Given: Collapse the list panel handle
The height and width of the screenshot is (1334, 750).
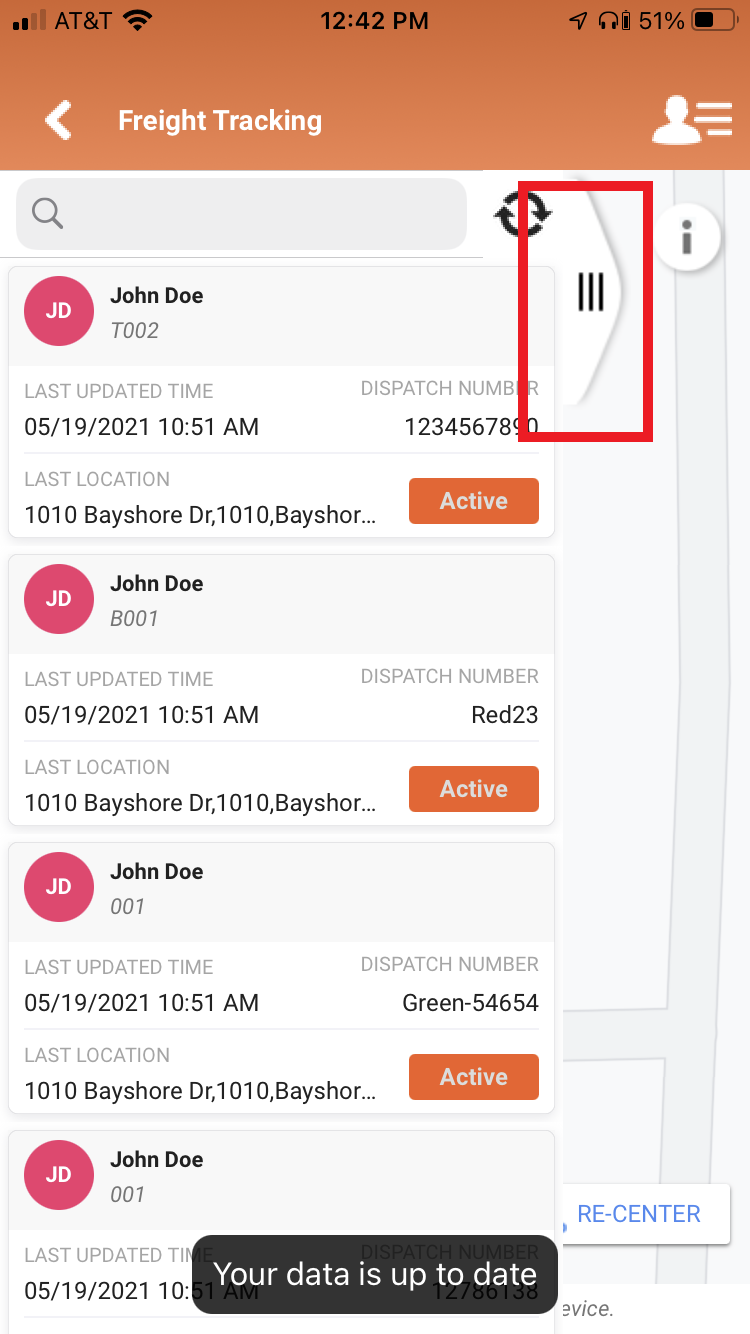Looking at the screenshot, I should [592, 292].
